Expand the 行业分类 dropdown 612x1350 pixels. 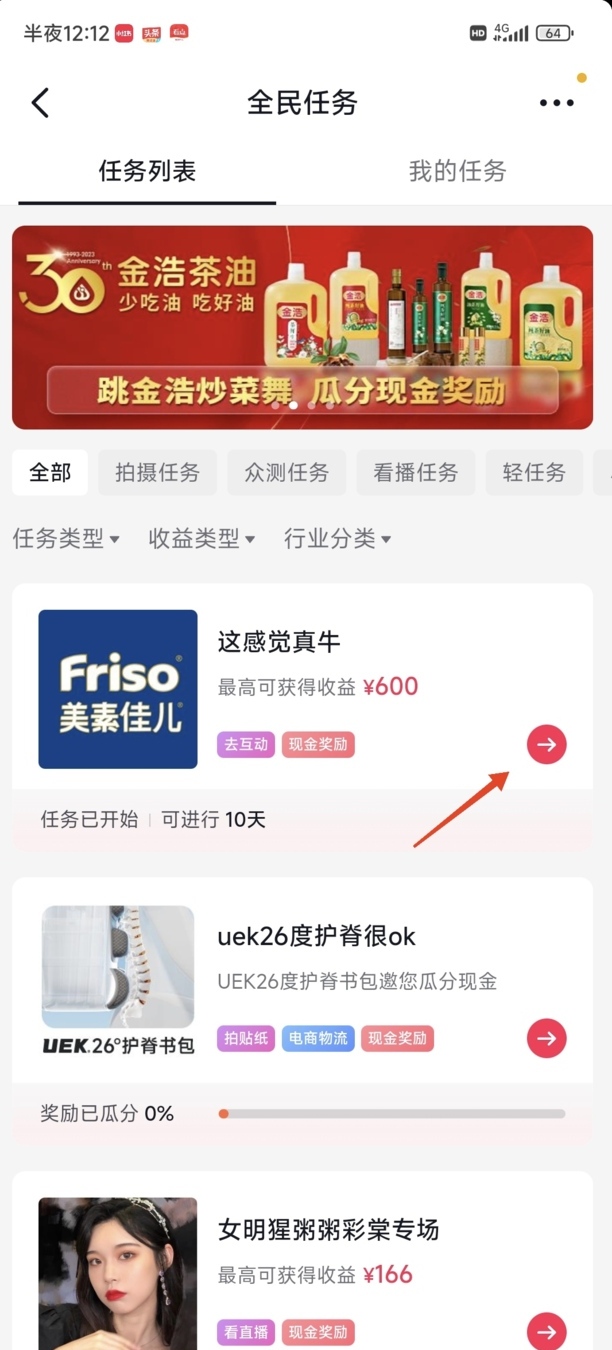coord(337,539)
